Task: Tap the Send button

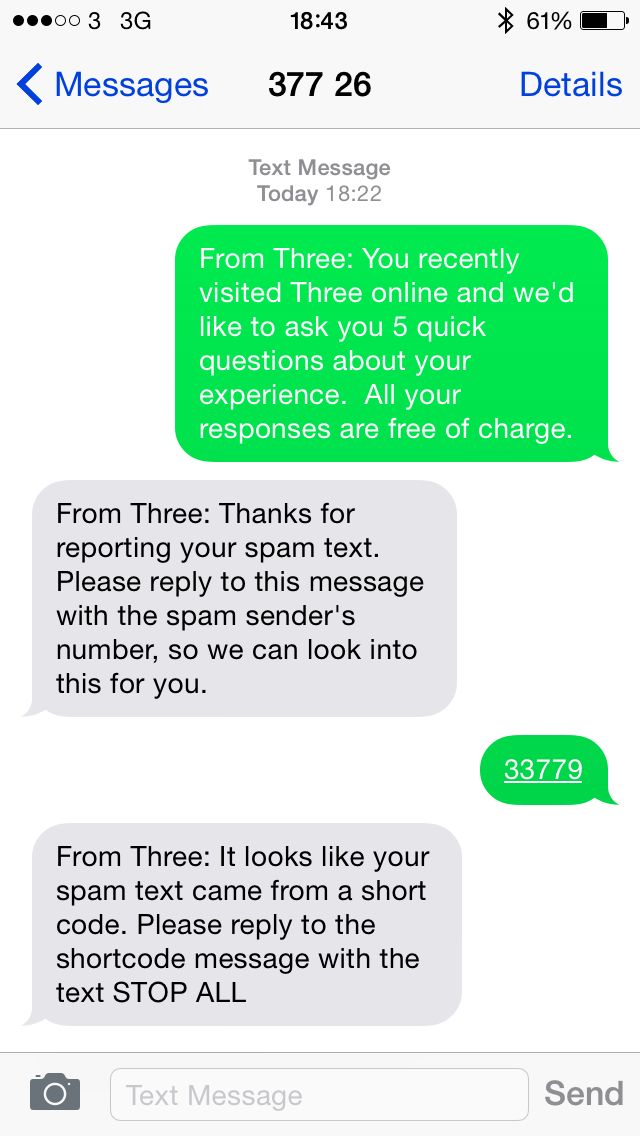Action: point(583,1093)
